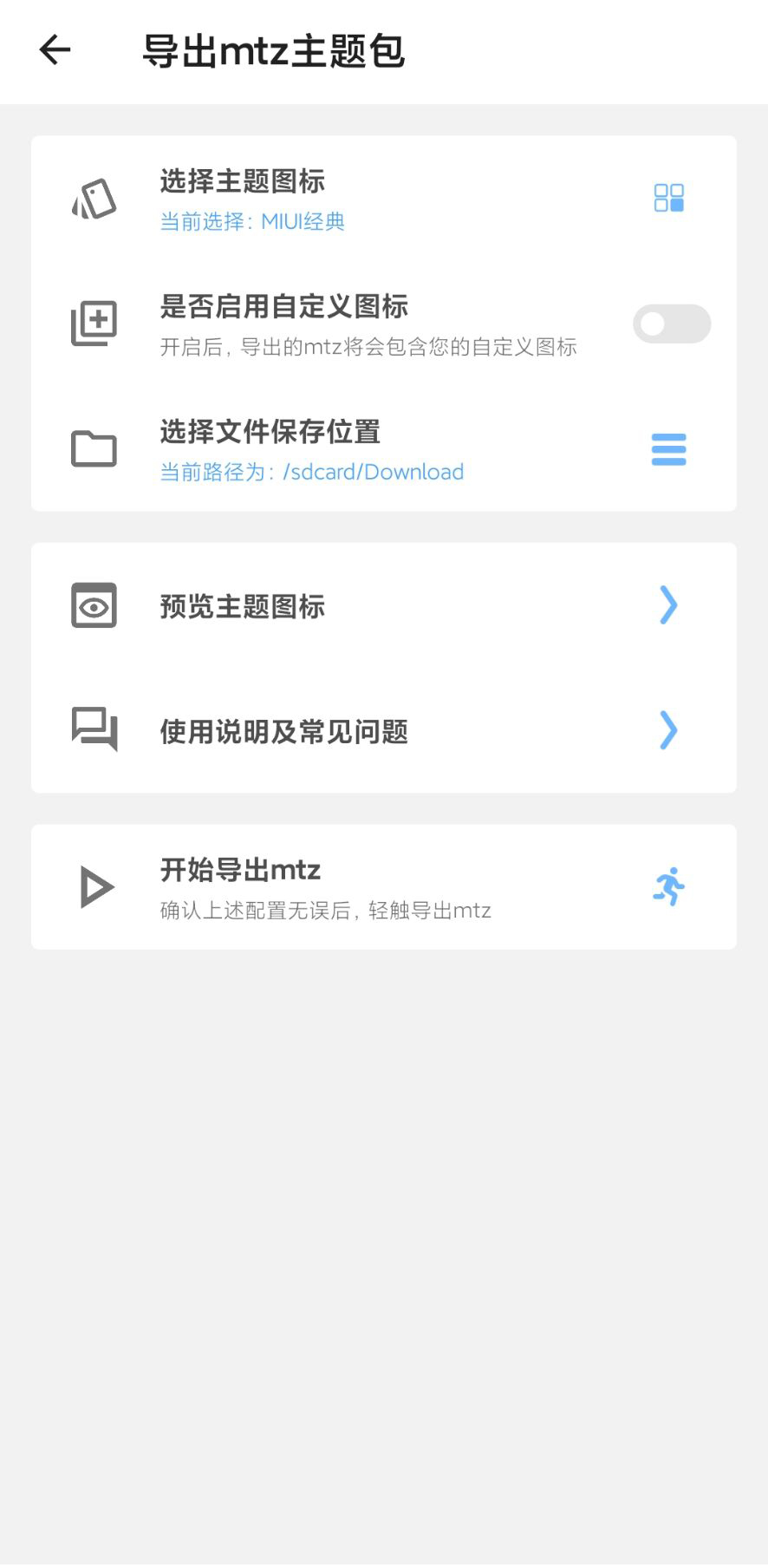The width and height of the screenshot is (768, 1568).
Task: Tap the 导出mtz主题包 title bar
Action: (274, 50)
